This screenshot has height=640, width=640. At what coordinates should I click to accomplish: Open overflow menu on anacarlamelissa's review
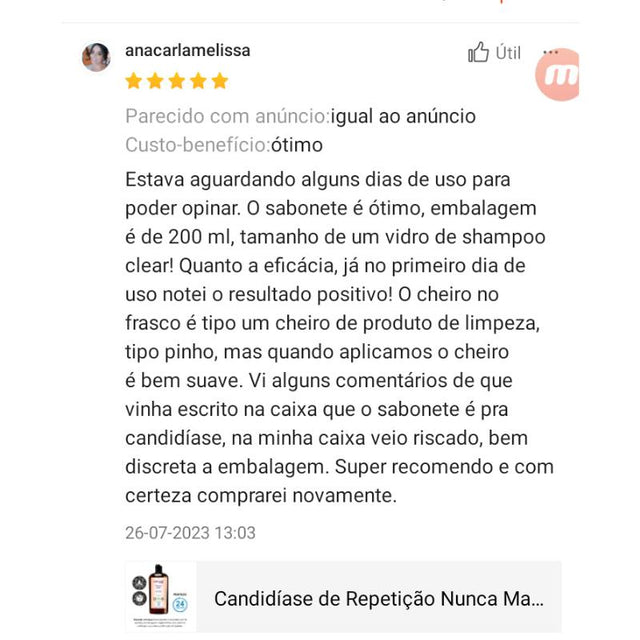click(550, 53)
